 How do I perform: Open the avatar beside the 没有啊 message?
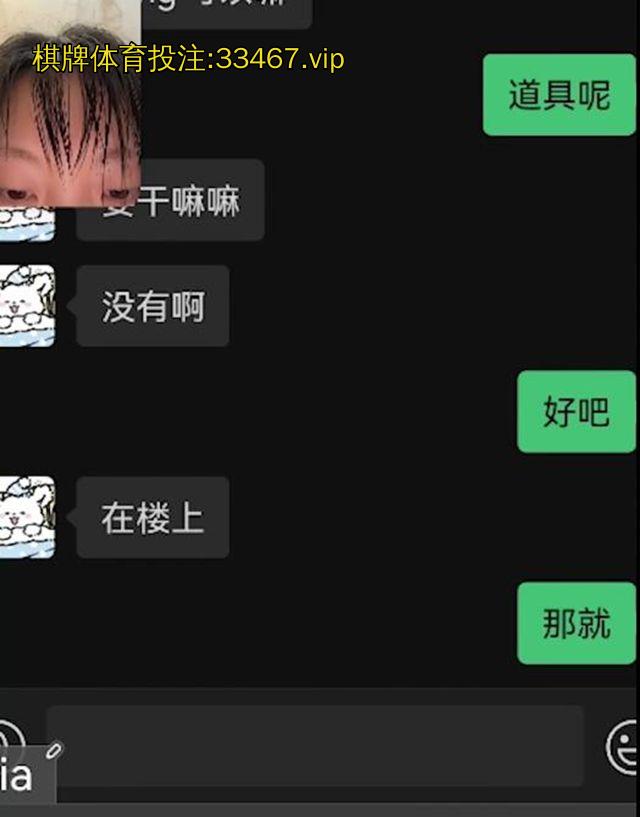pyautogui.click(x=26, y=306)
